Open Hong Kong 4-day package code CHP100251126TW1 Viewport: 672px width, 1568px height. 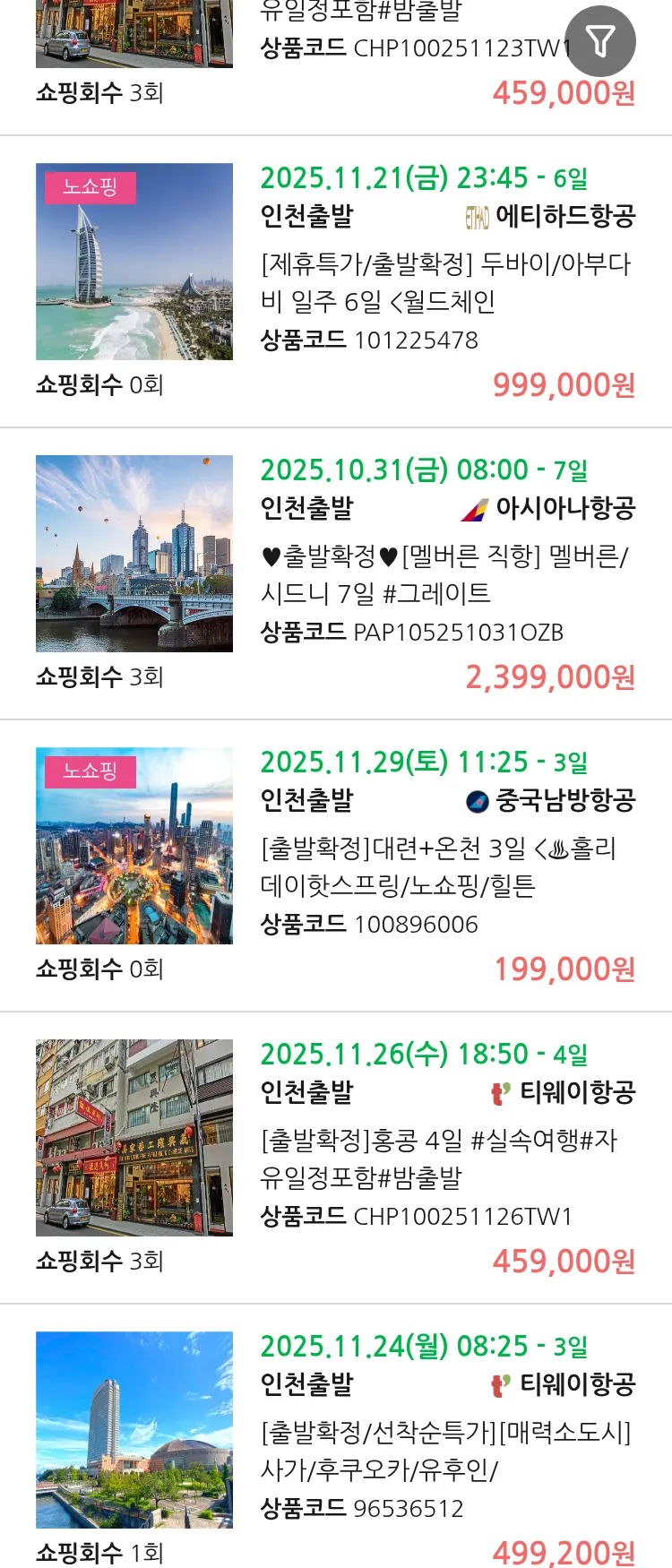click(x=438, y=1159)
